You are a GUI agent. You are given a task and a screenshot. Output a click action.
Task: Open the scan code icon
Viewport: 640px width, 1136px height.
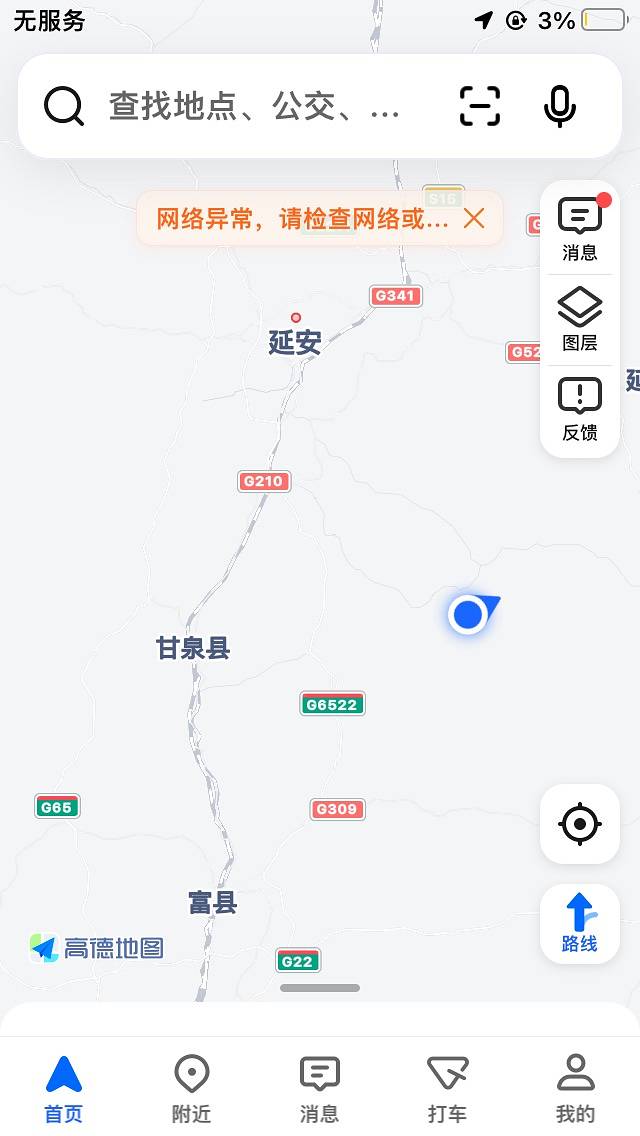click(x=480, y=106)
